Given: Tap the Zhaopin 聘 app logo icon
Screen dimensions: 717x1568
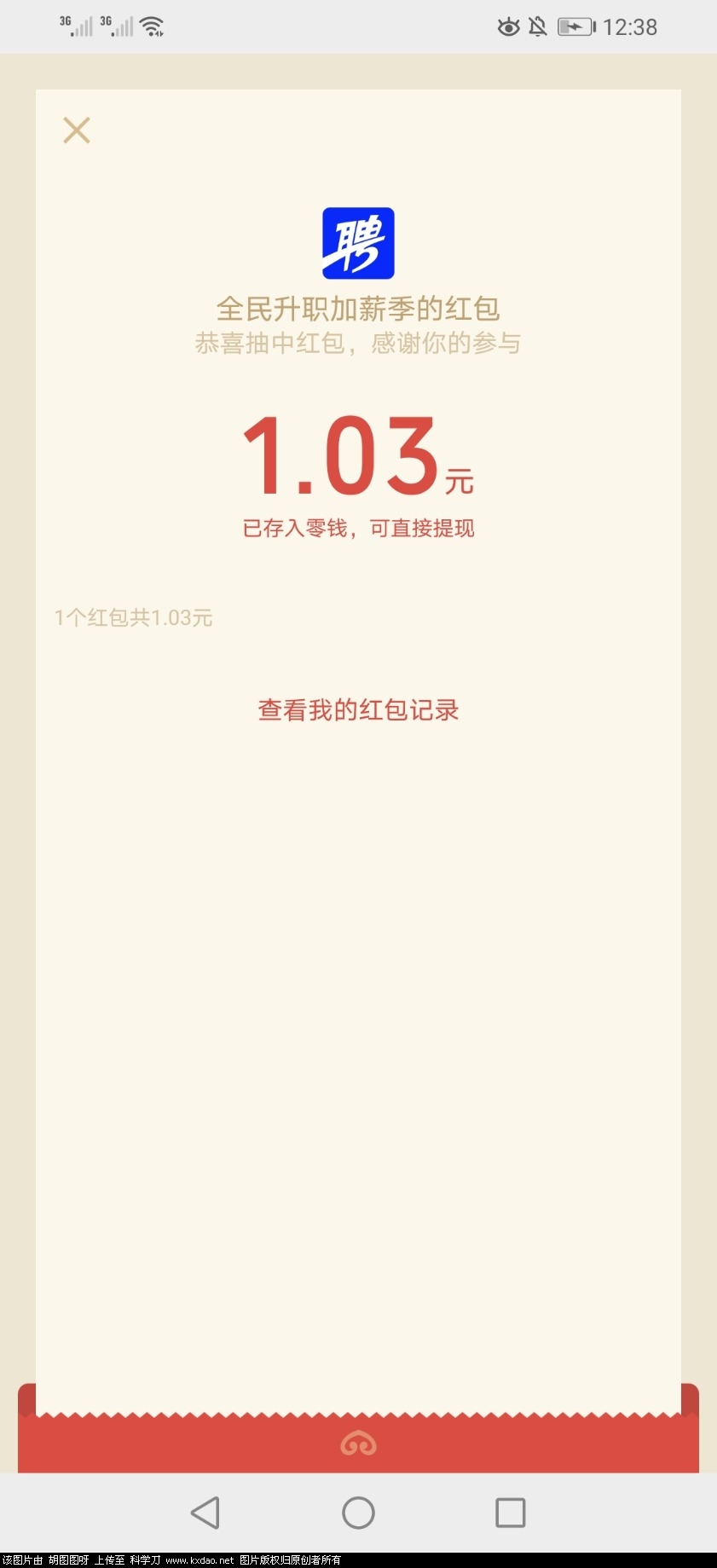Looking at the screenshot, I should point(358,241).
